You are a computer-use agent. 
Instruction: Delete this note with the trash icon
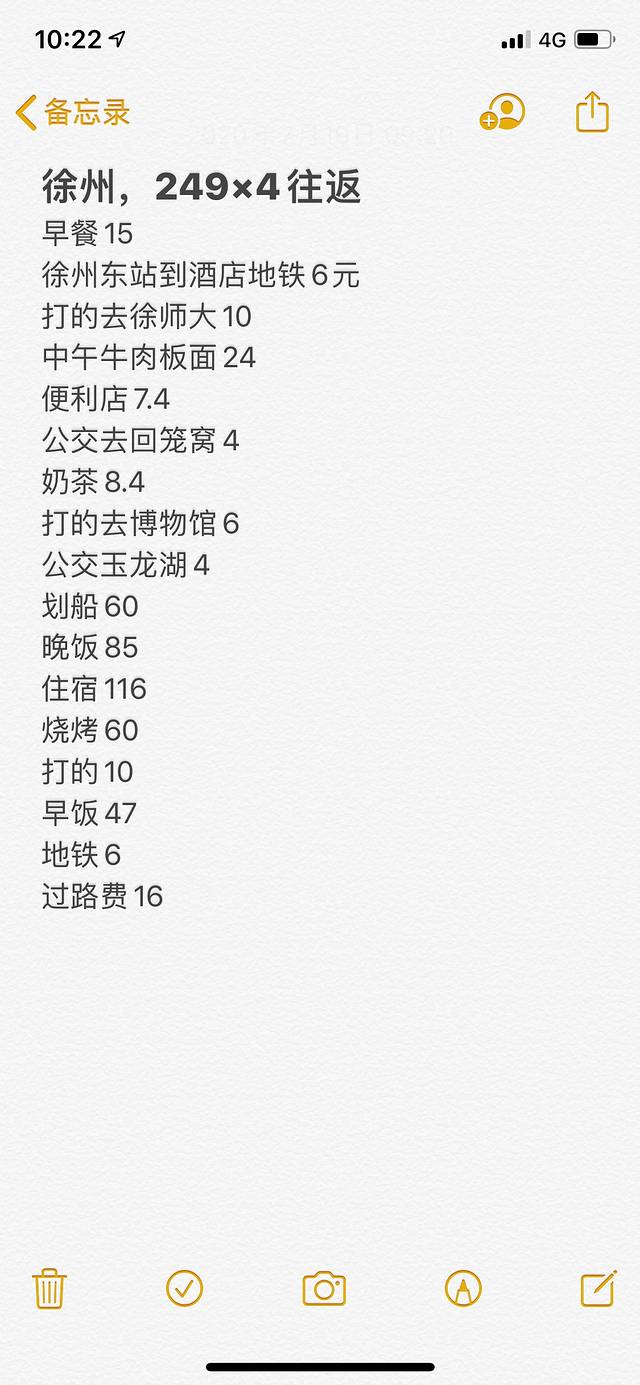click(49, 1288)
